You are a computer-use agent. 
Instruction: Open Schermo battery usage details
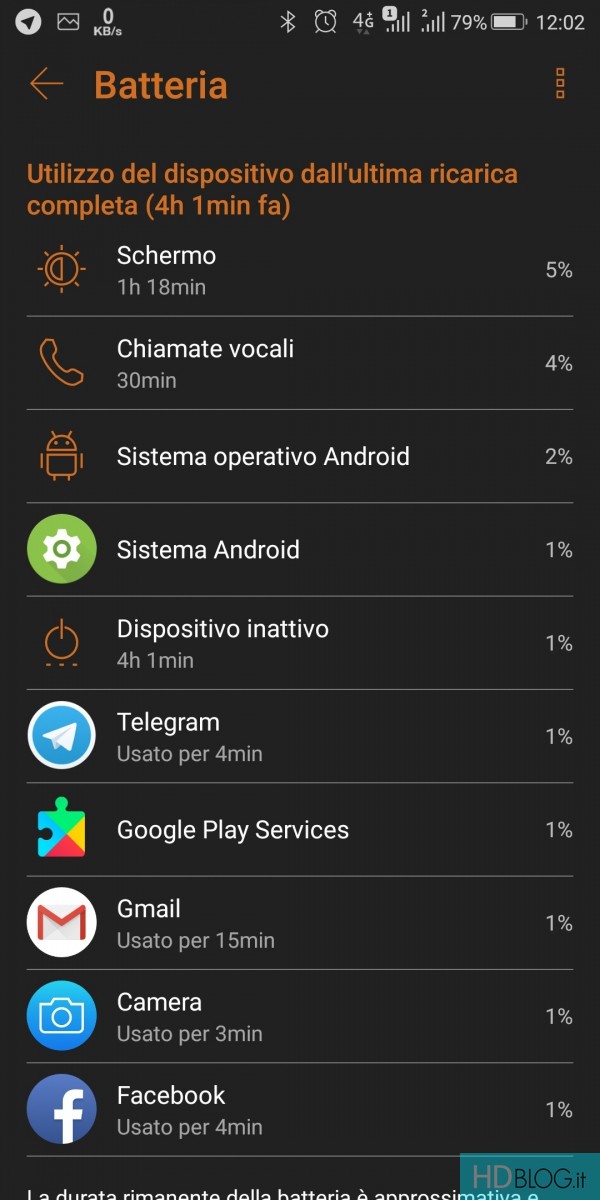coord(300,270)
